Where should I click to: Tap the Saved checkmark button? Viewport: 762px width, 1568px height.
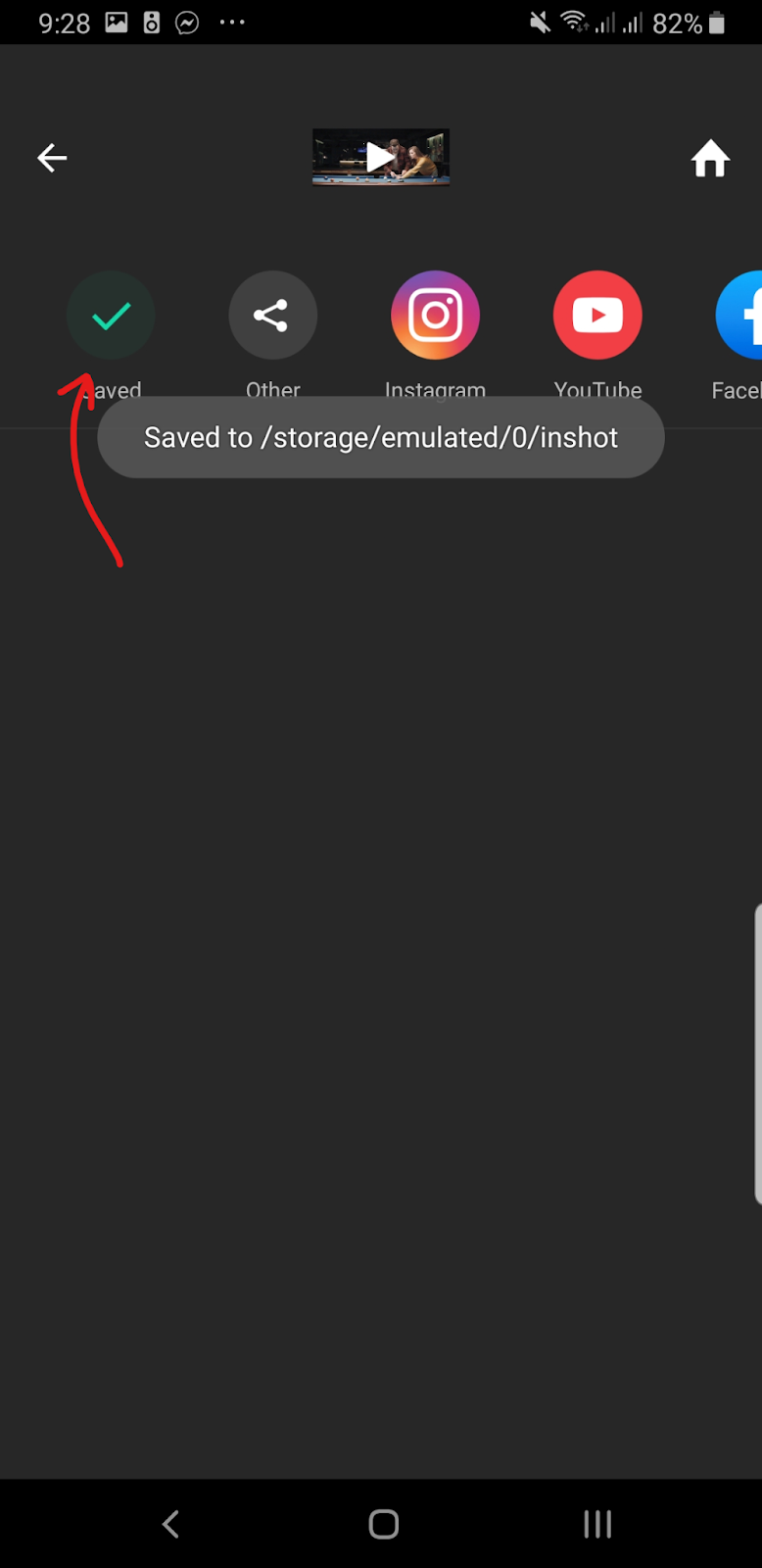coord(111,316)
